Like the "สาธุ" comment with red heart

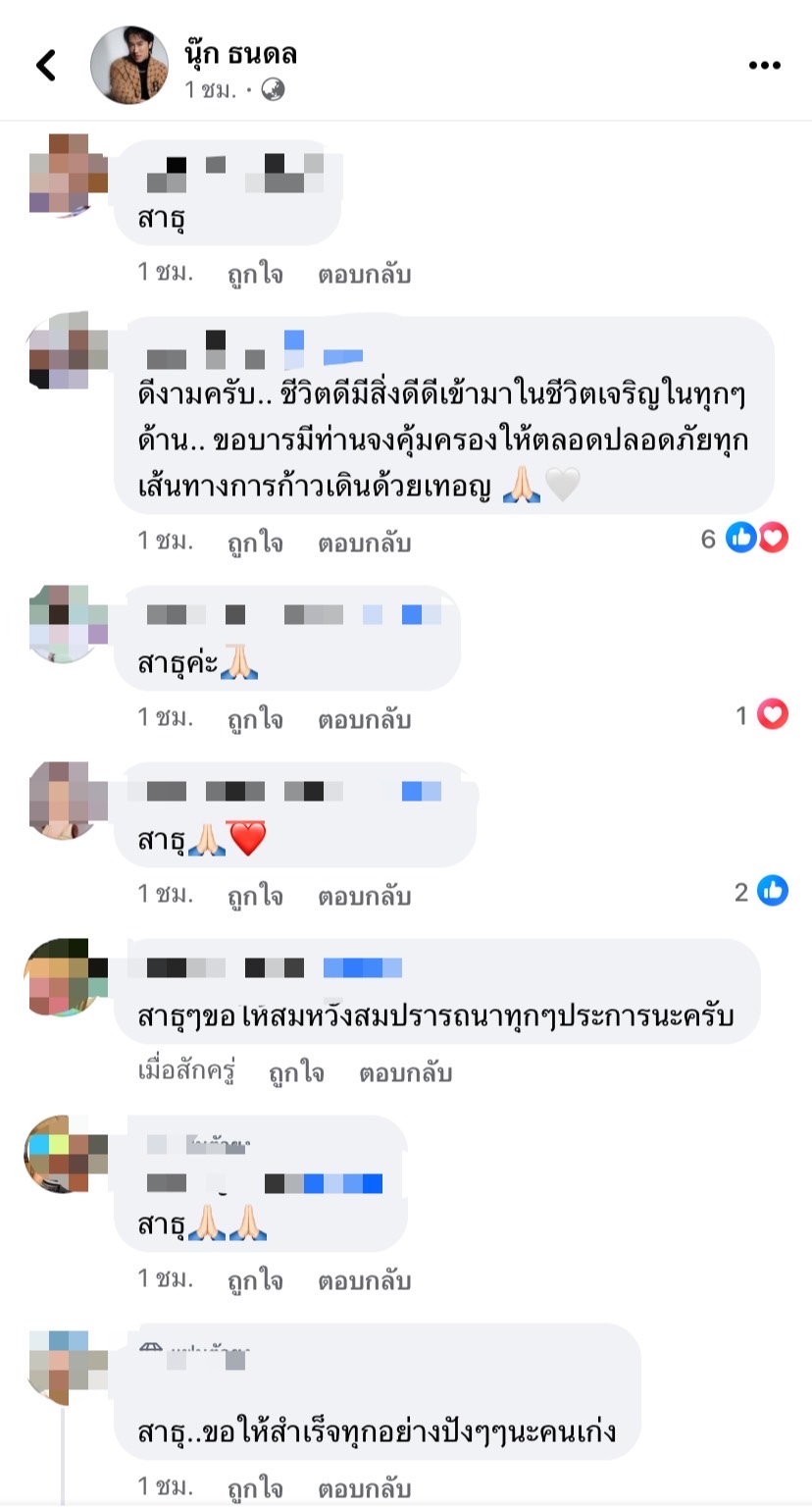coord(255,896)
